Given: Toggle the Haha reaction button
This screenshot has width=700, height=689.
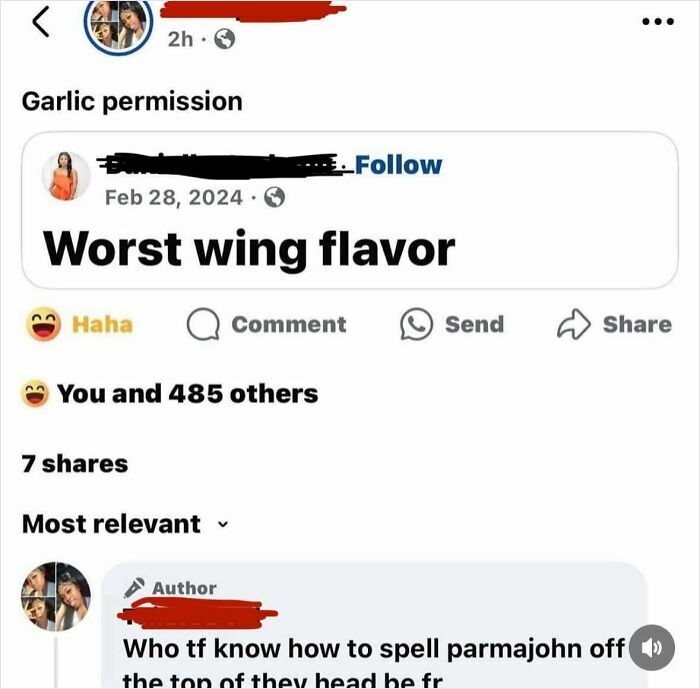Looking at the screenshot, I should click(80, 324).
